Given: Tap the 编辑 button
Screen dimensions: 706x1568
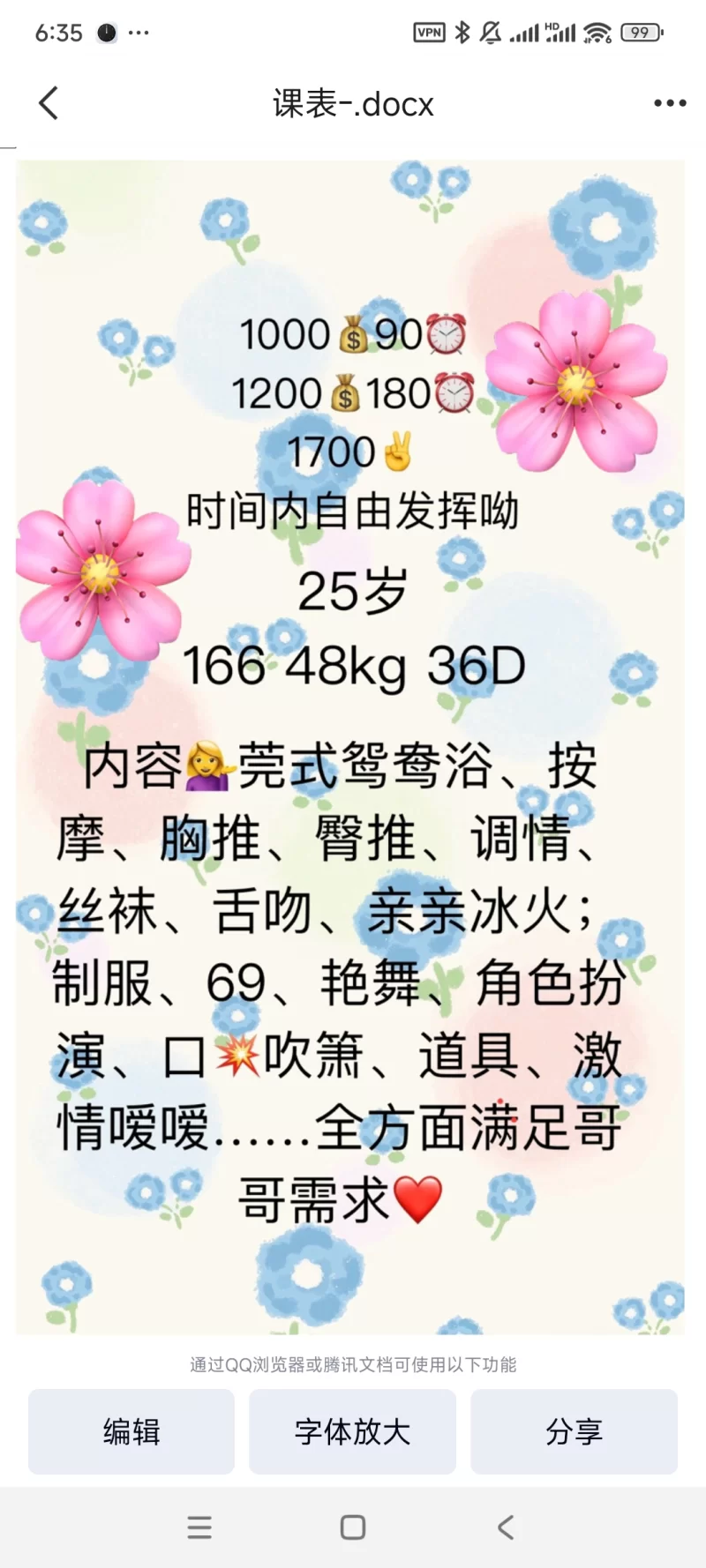Looking at the screenshot, I should 131,1431.
